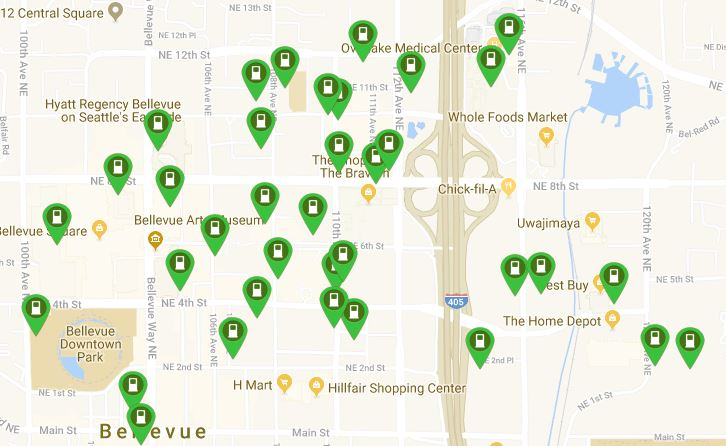Open the charging pin at NE 2nd Pl
The width and height of the screenshot is (726, 446).
[481, 344]
